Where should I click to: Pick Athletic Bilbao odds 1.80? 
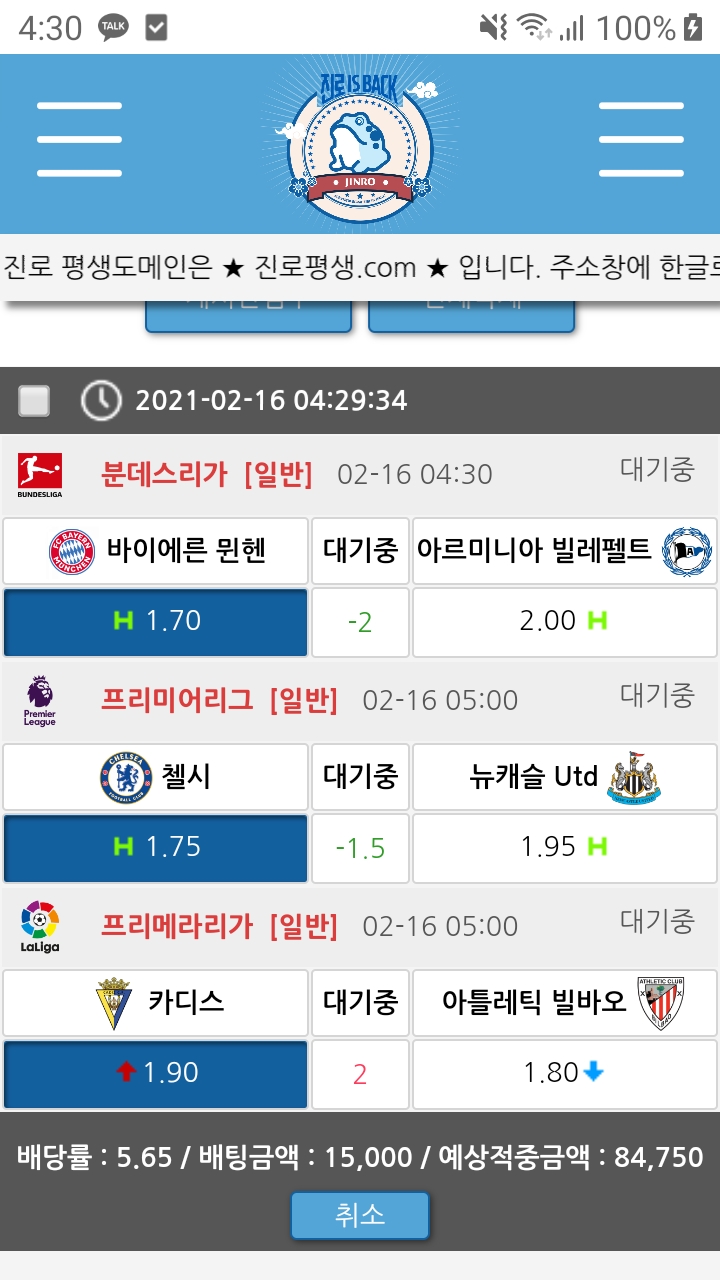click(565, 1074)
